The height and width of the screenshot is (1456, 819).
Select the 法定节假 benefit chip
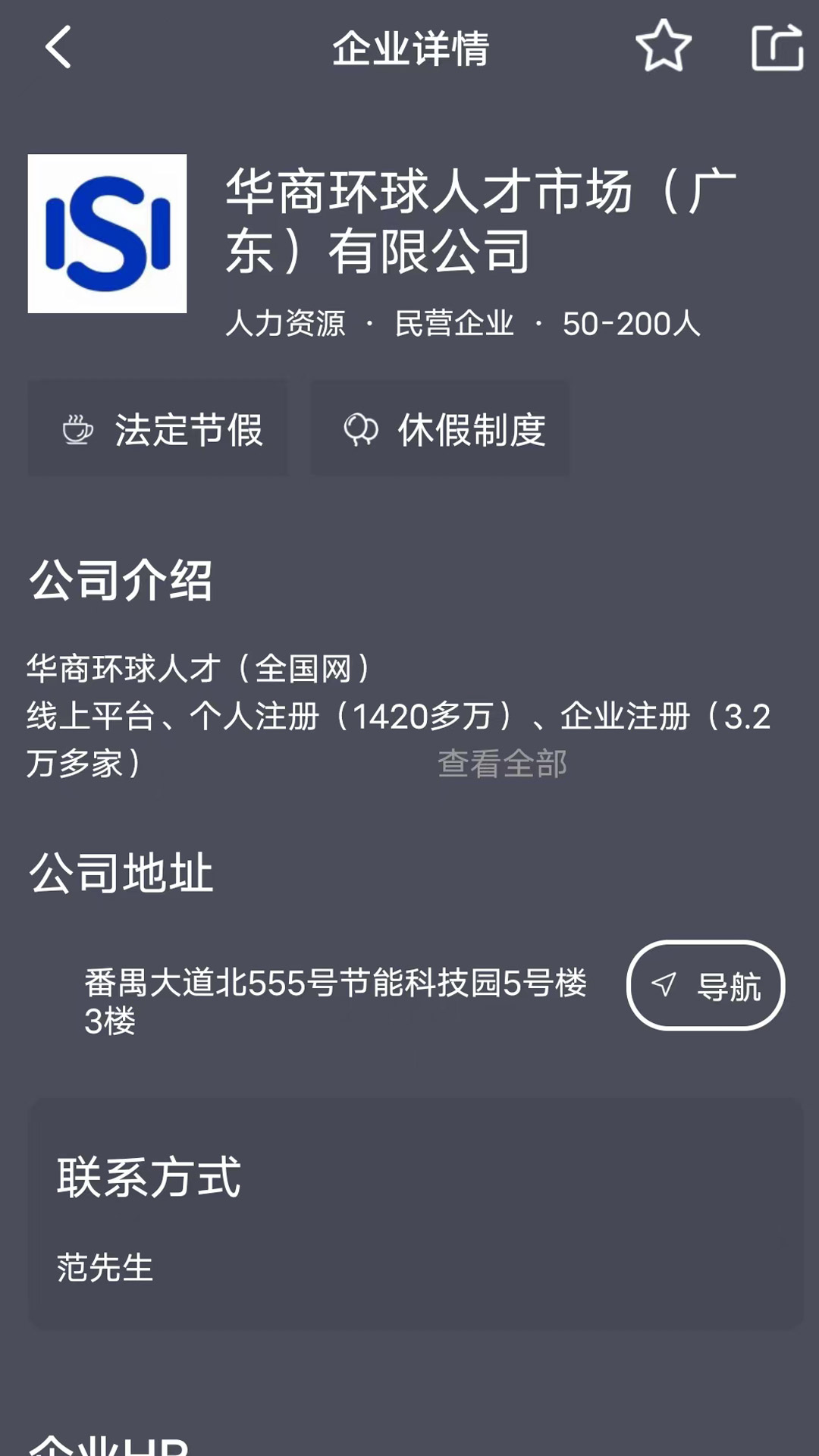click(157, 431)
